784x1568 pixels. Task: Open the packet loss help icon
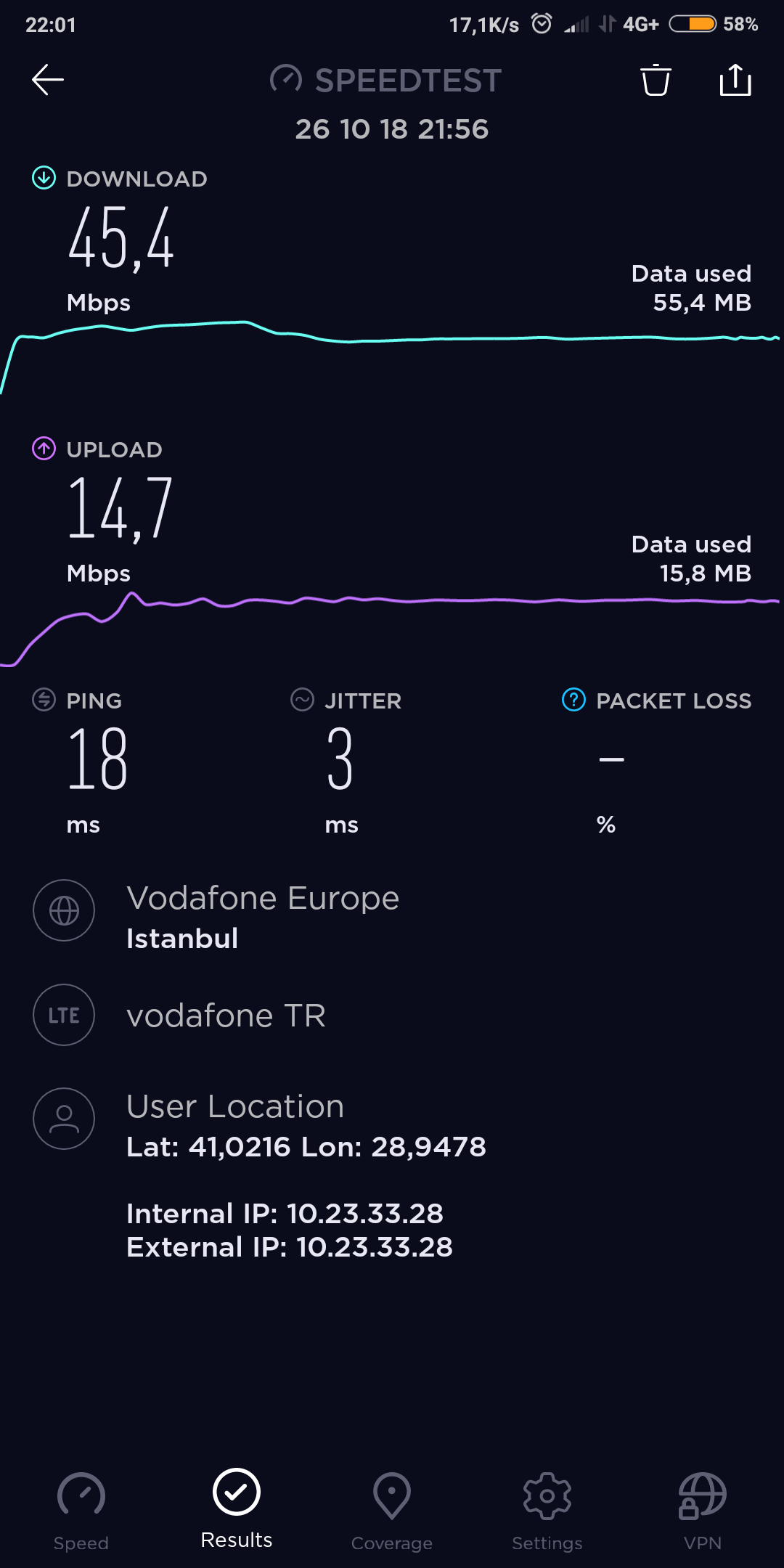click(573, 700)
